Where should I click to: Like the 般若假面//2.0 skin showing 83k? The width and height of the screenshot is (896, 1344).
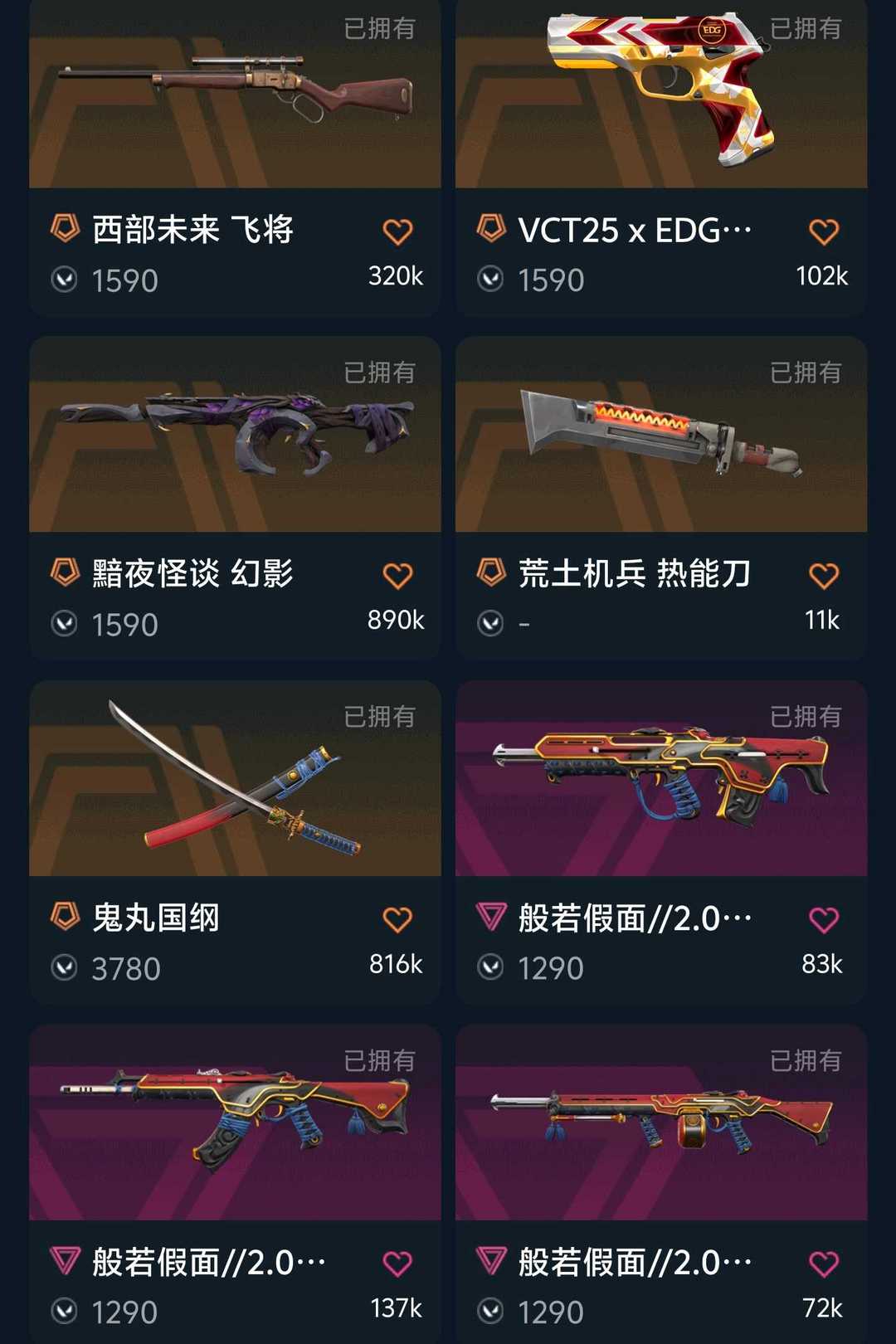pos(823,919)
